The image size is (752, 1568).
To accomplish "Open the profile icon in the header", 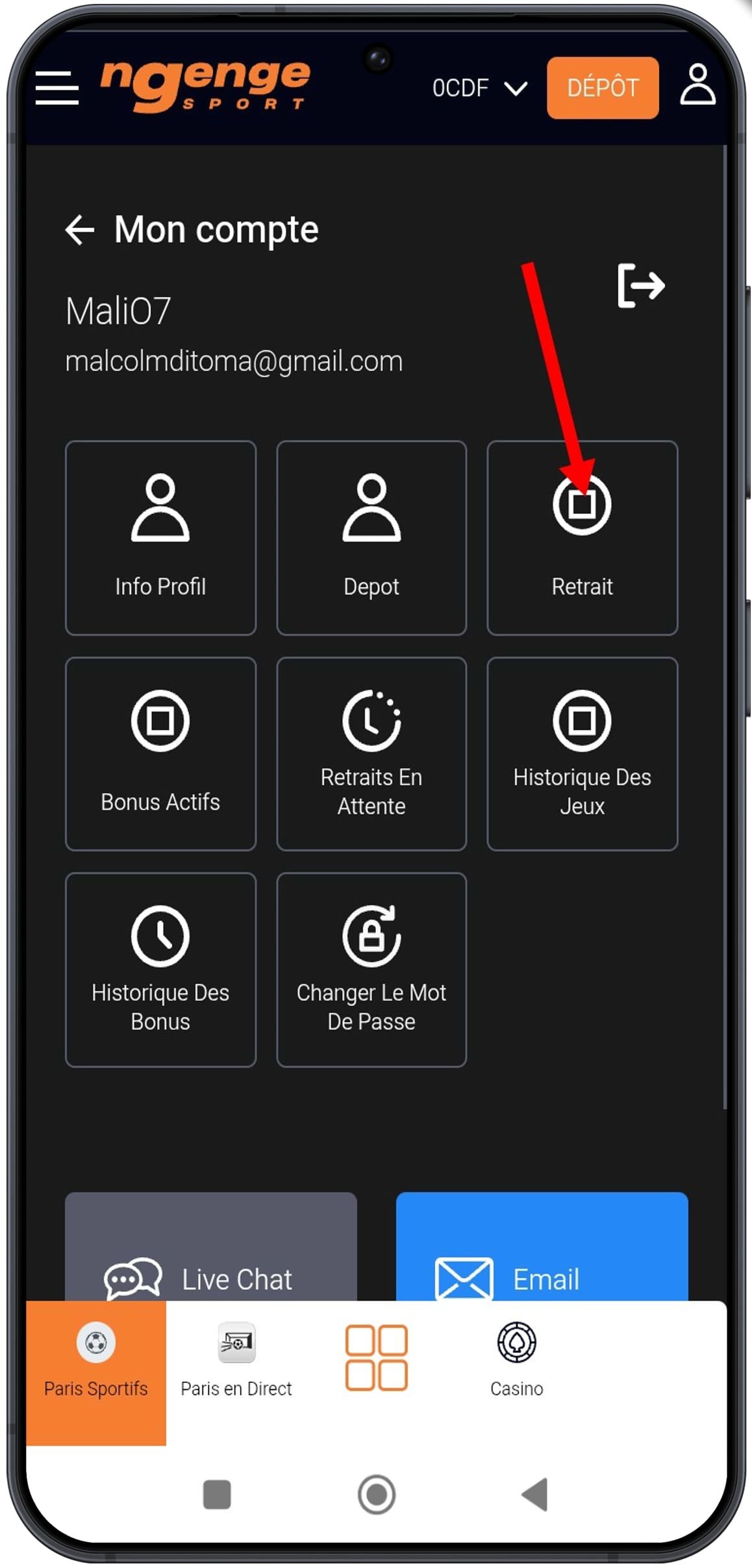I will [697, 84].
